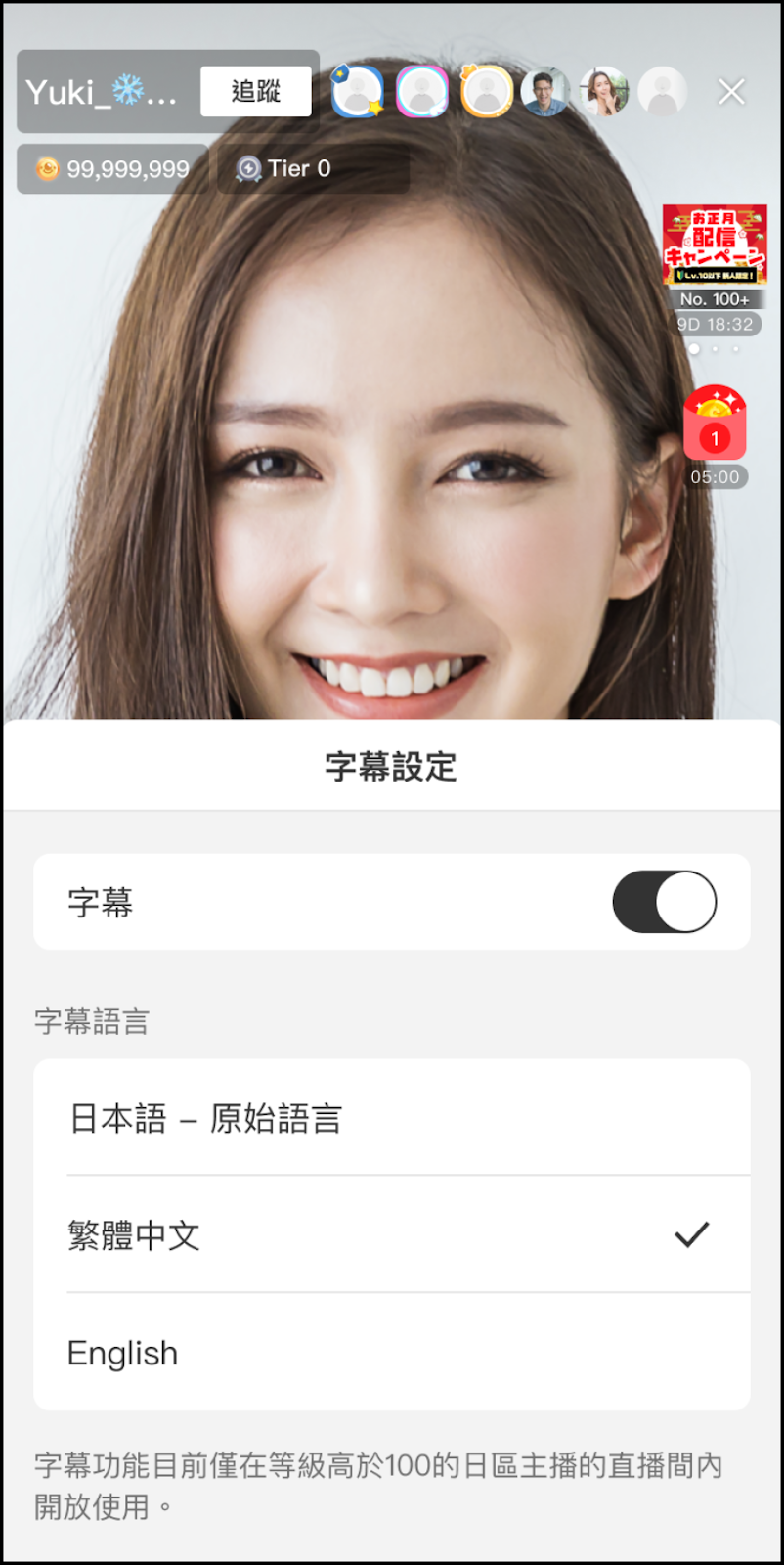Select 繁體中文 subtitle language
784x1565 pixels.
coord(391,1235)
